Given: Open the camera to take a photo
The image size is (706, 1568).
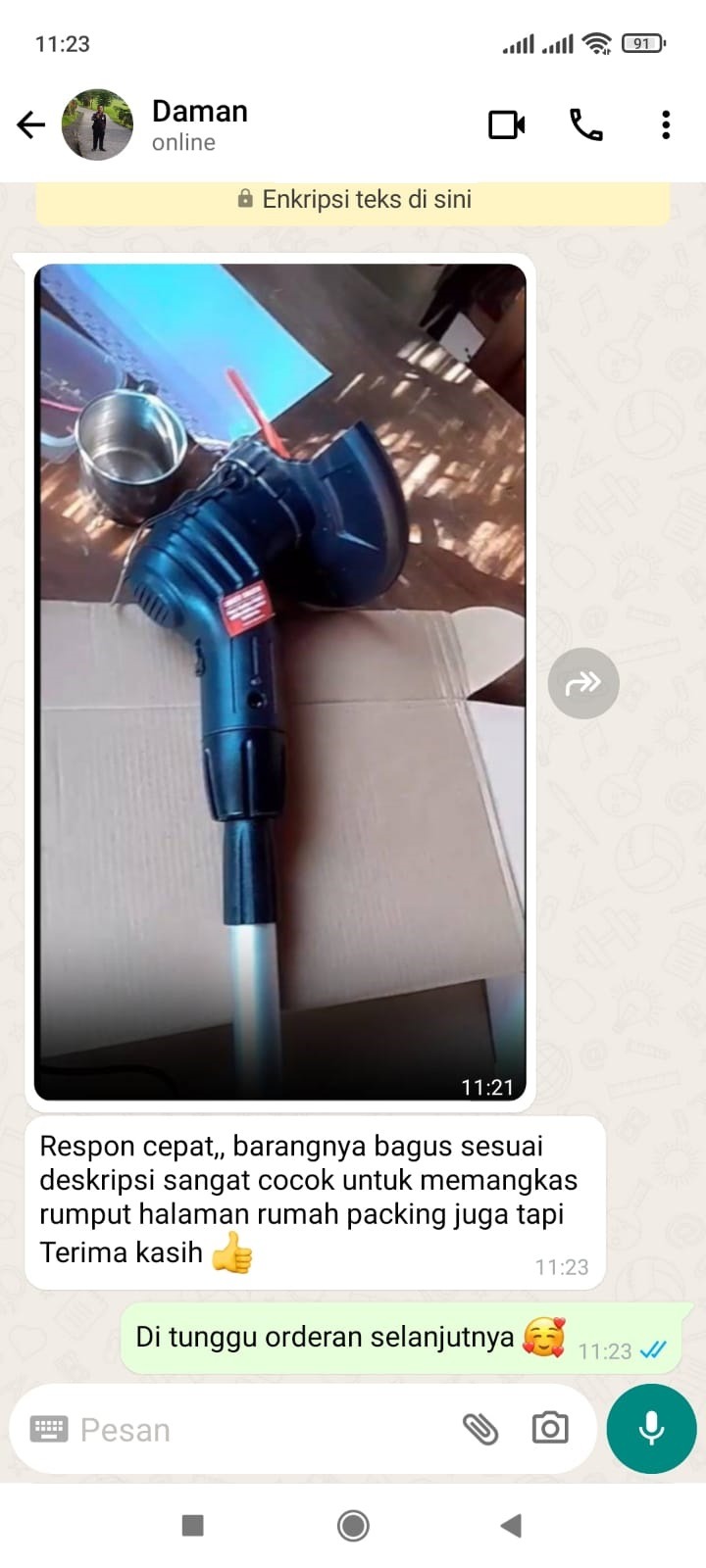Looking at the screenshot, I should (x=550, y=1429).
